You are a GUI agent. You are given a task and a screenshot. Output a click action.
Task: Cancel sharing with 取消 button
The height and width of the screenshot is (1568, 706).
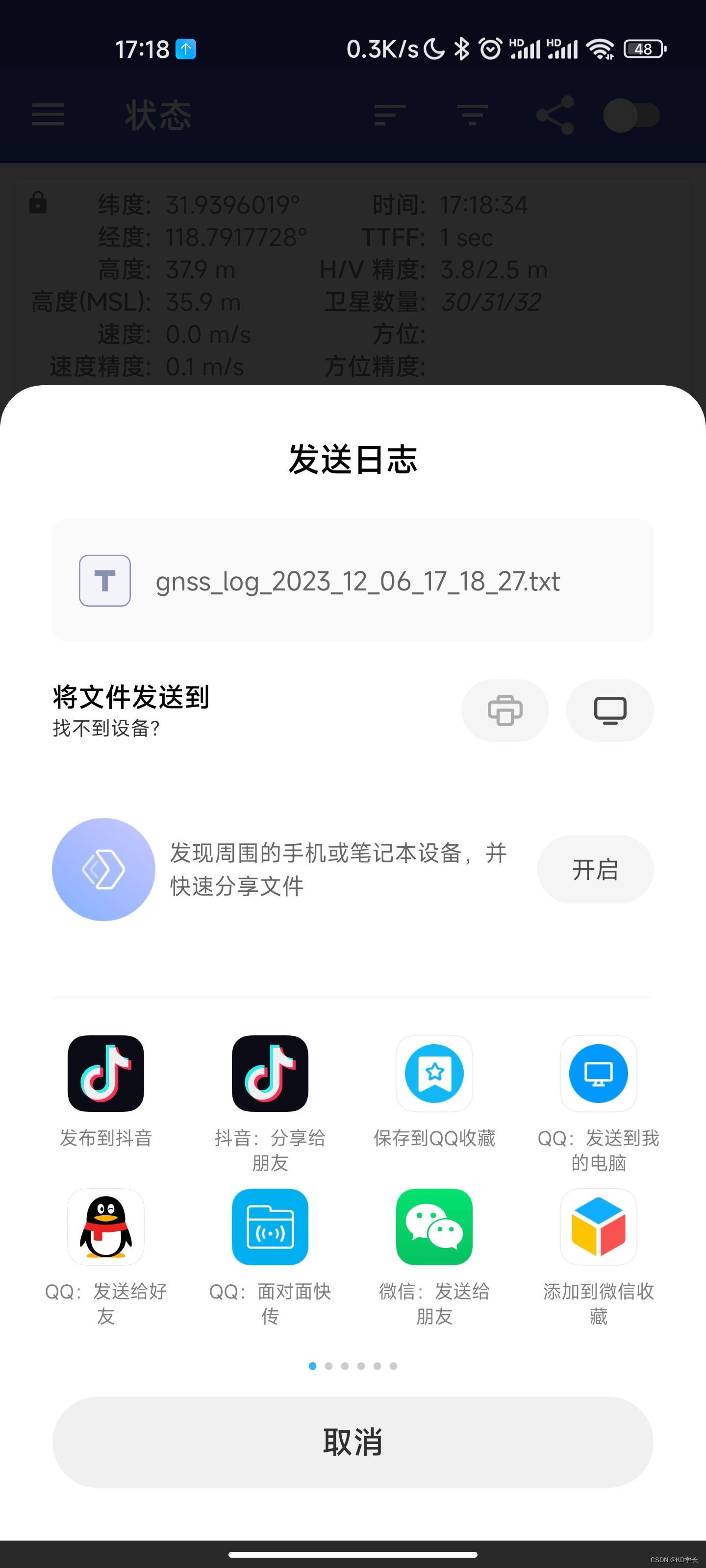[353, 1442]
